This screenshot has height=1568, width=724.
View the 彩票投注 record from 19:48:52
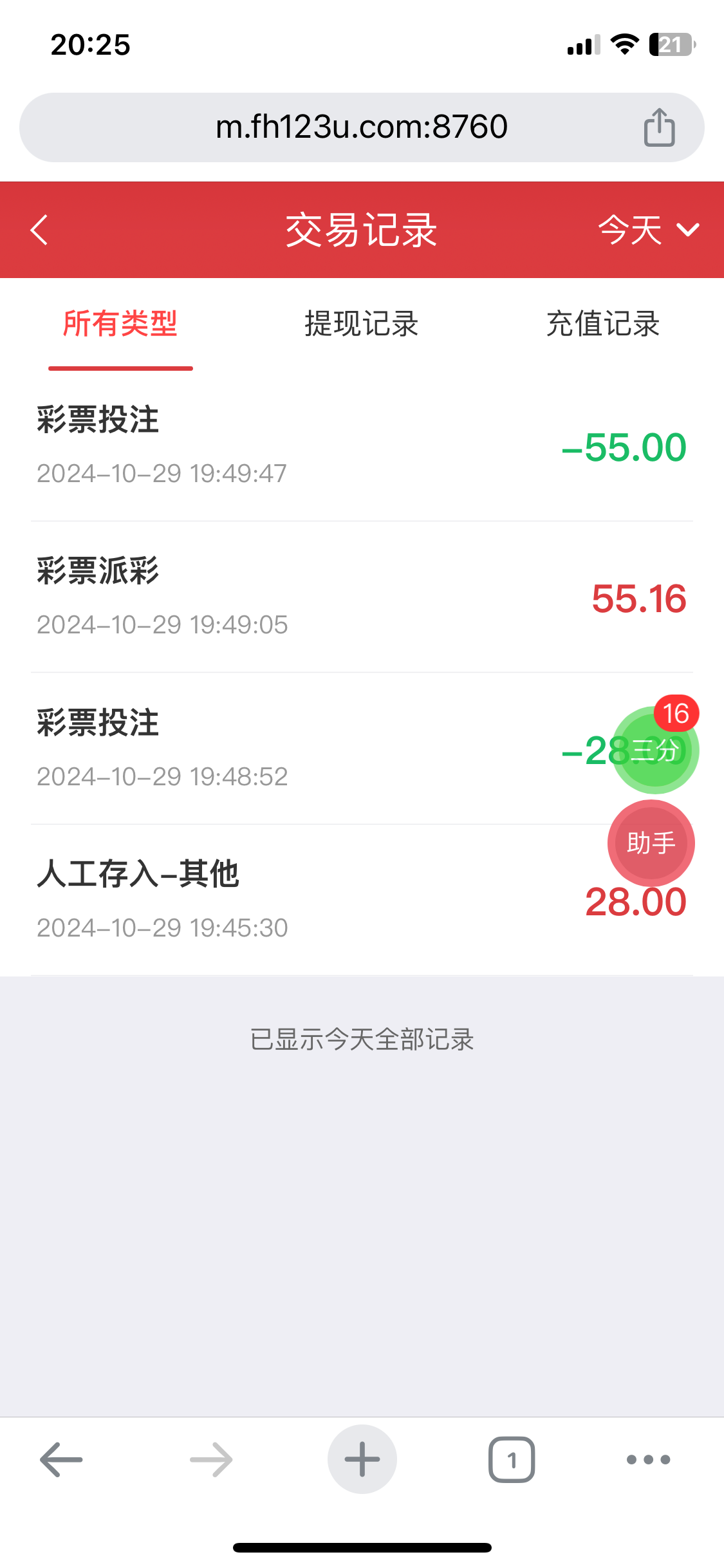click(x=290, y=749)
